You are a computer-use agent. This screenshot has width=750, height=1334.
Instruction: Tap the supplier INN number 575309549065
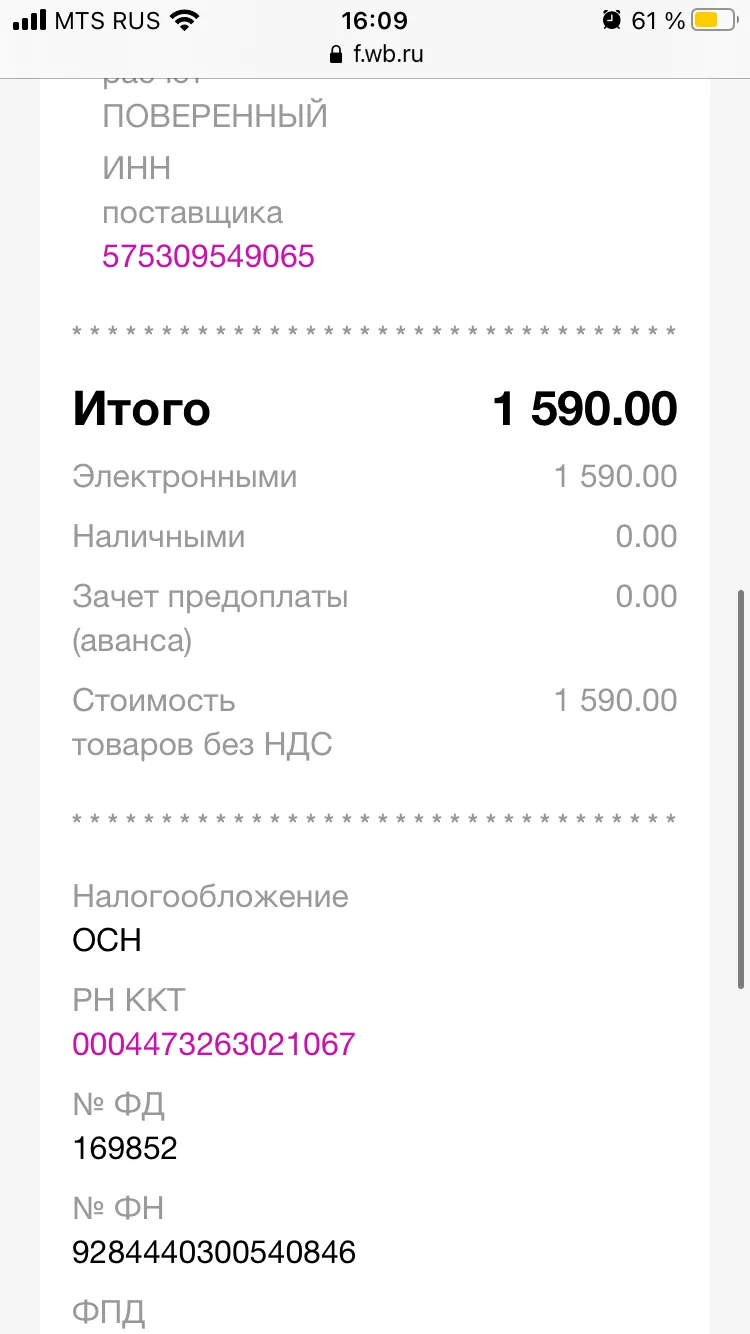[x=208, y=257]
